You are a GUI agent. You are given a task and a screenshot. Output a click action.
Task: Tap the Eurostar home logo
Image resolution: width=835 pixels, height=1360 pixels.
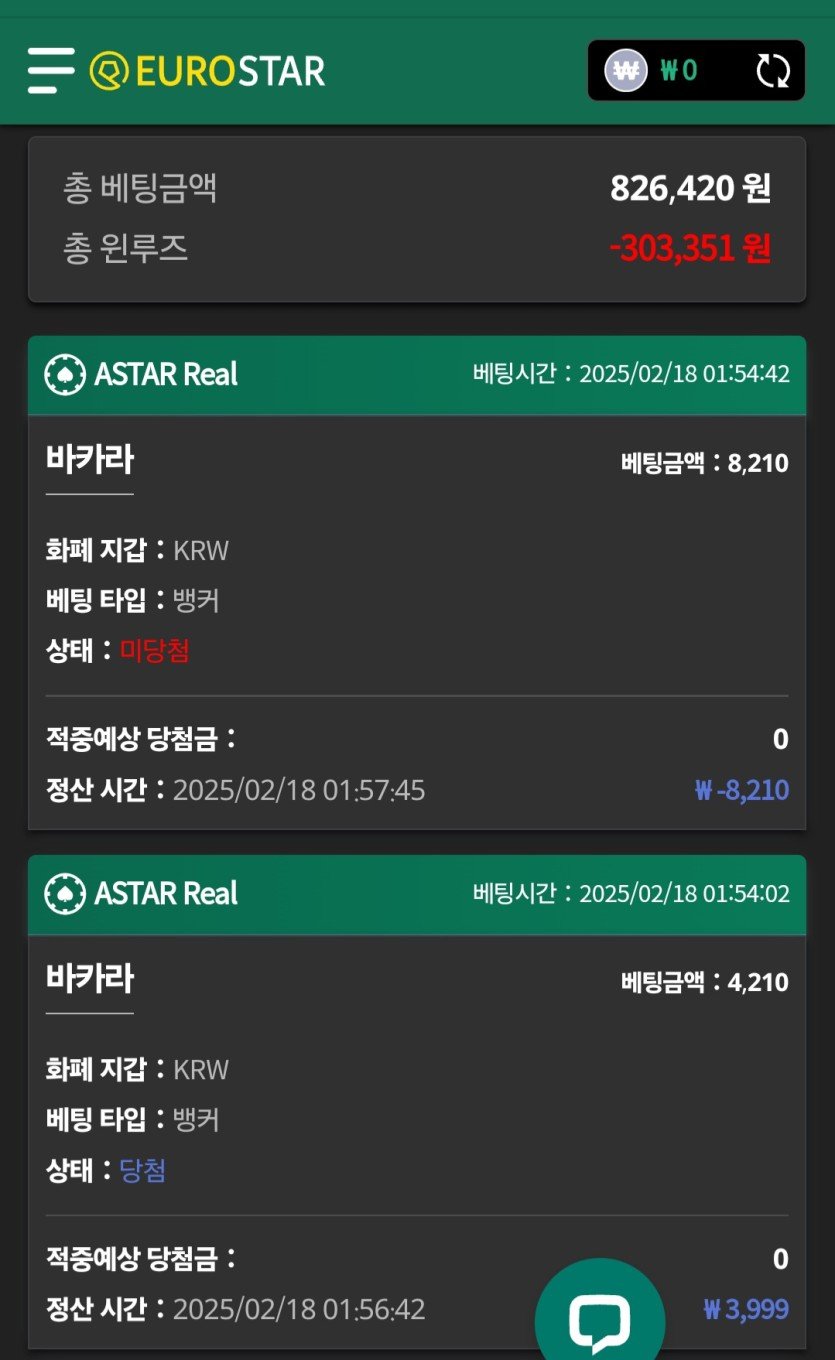click(208, 71)
